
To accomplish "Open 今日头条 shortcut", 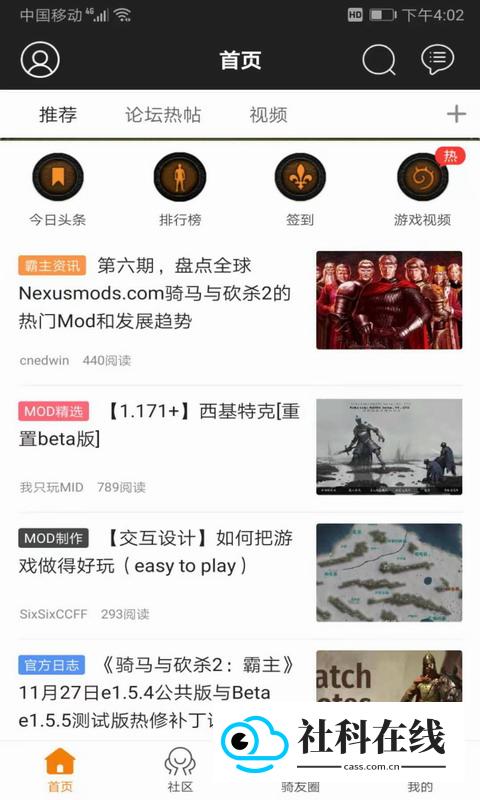I will [58, 190].
